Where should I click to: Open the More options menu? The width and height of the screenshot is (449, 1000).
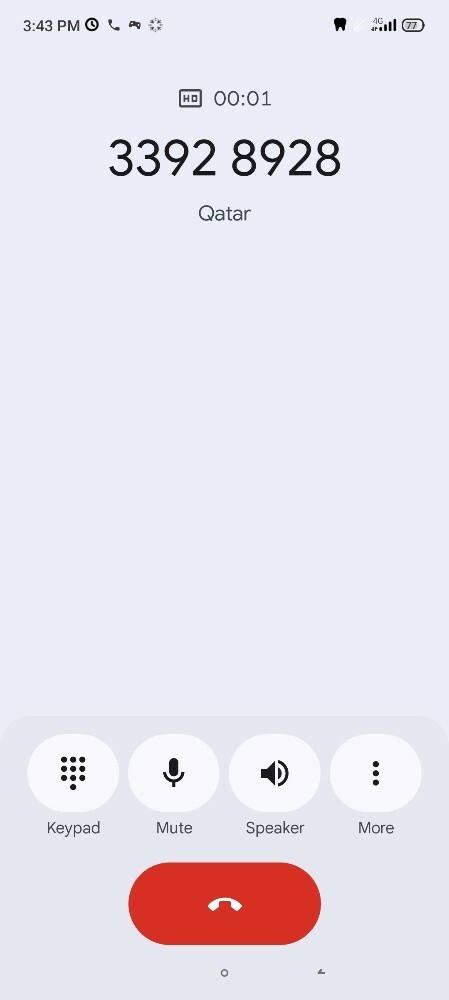(x=376, y=773)
